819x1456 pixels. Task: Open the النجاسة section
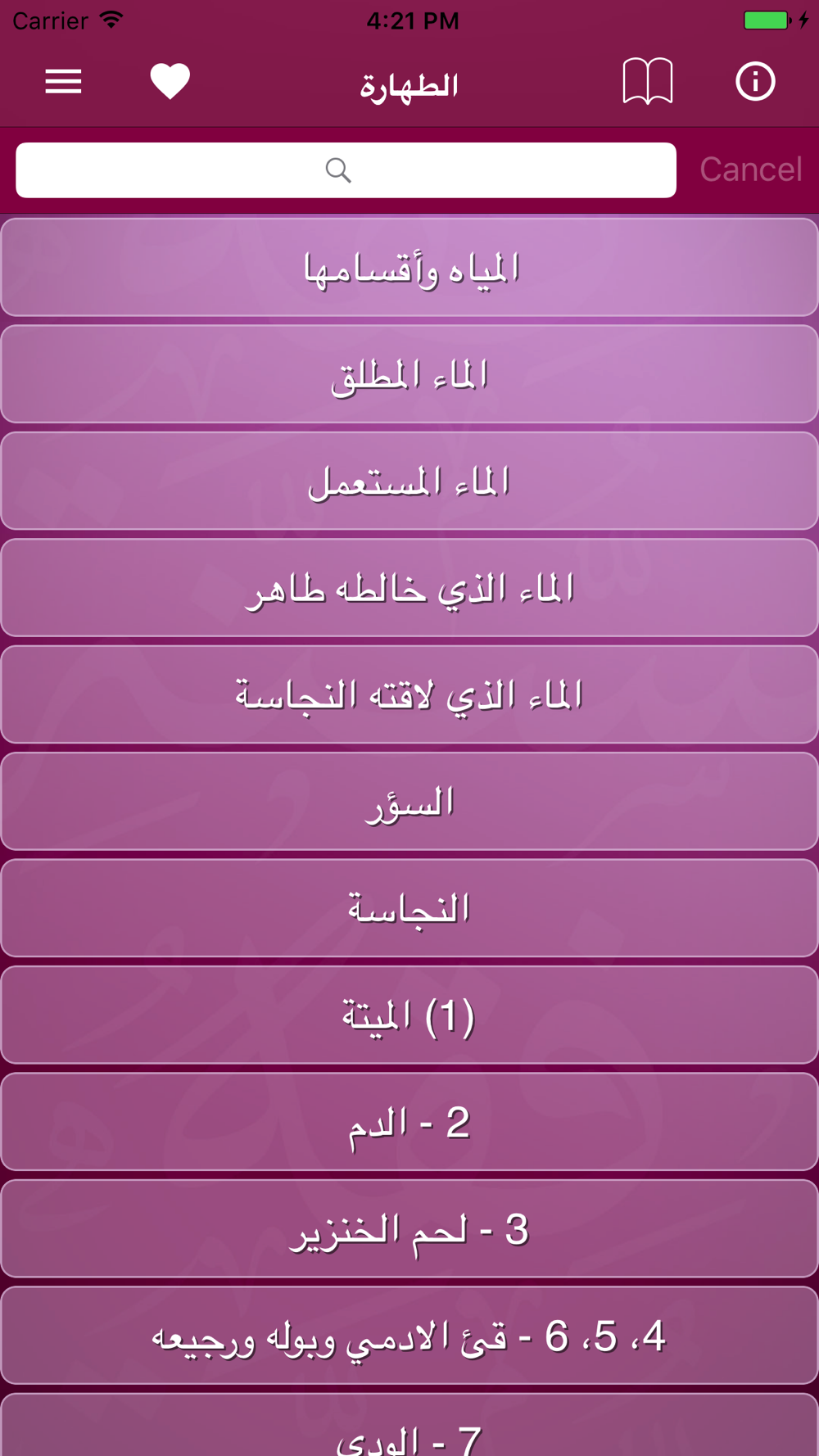[x=409, y=908]
